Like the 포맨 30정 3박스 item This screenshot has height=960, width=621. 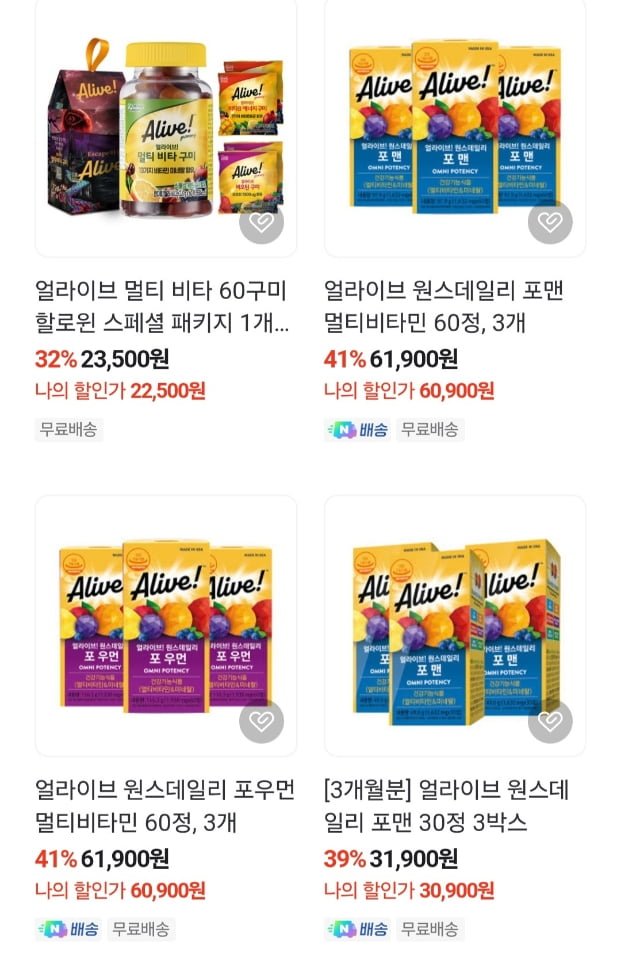click(550, 721)
